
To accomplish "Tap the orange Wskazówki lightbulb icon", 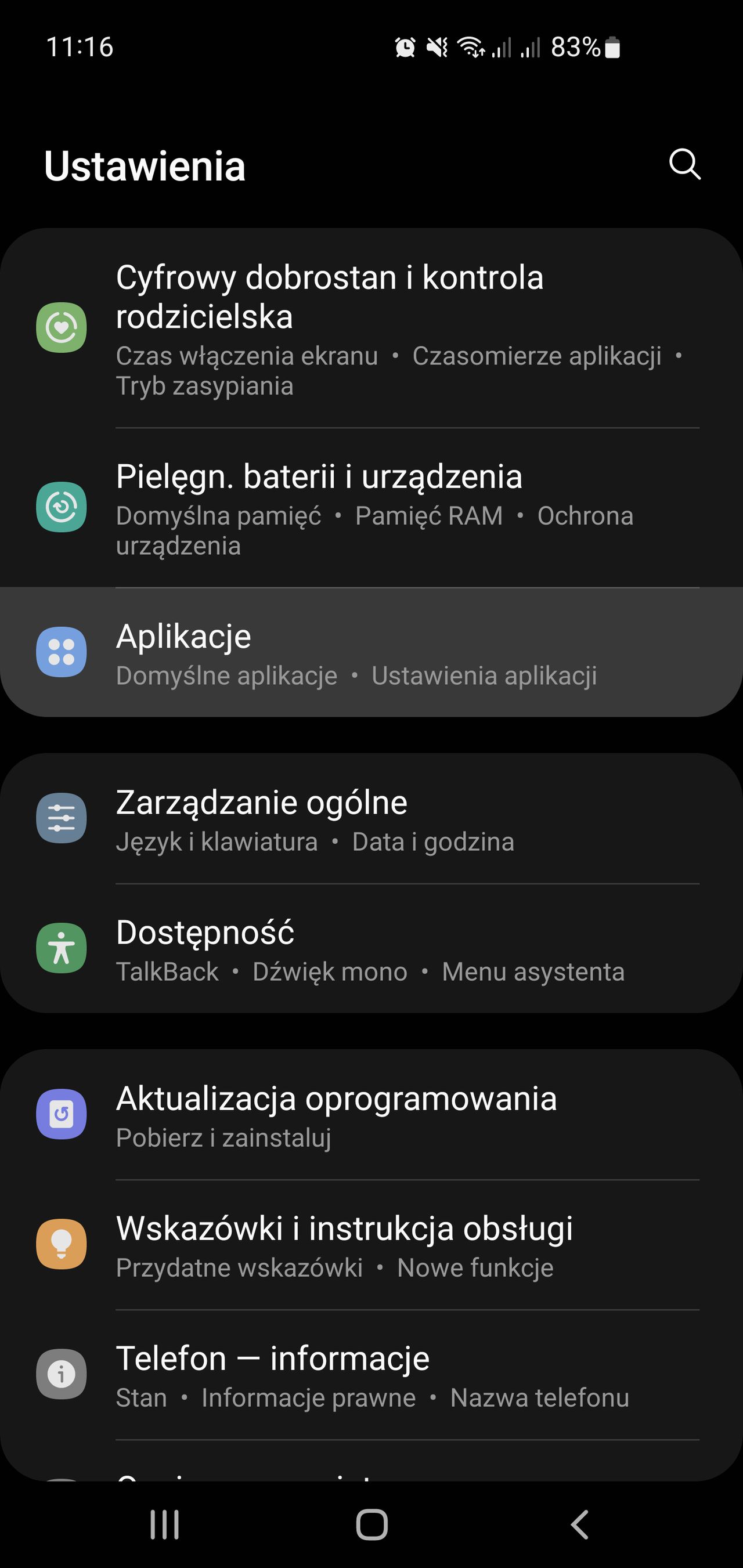I will click(x=62, y=1245).
